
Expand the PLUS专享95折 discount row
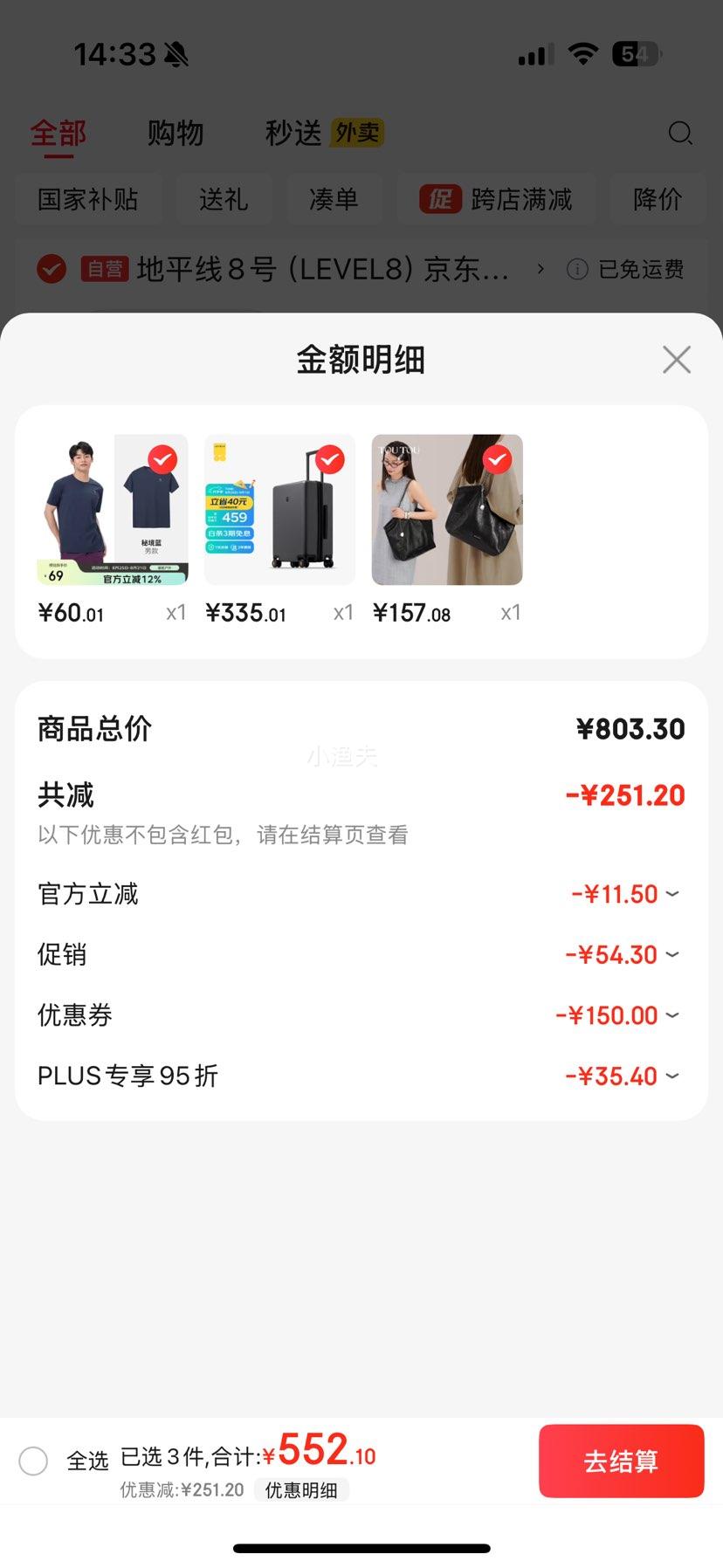pos(361,1076)
